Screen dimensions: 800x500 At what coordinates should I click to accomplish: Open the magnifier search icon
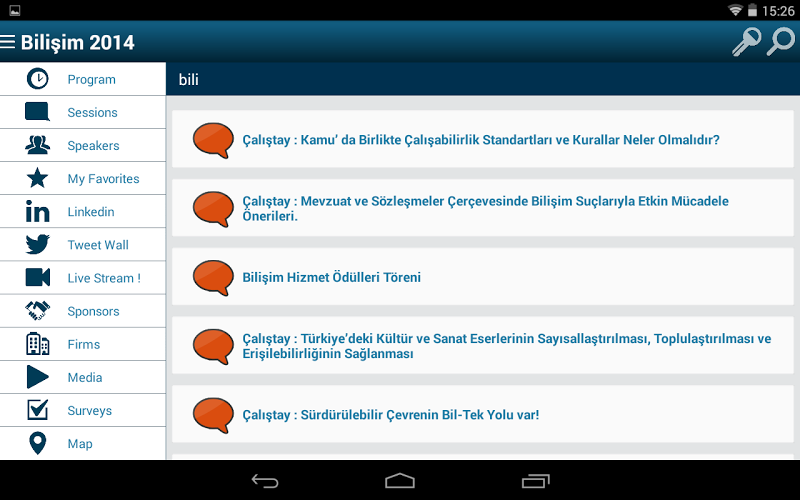(x=780, y=42)
